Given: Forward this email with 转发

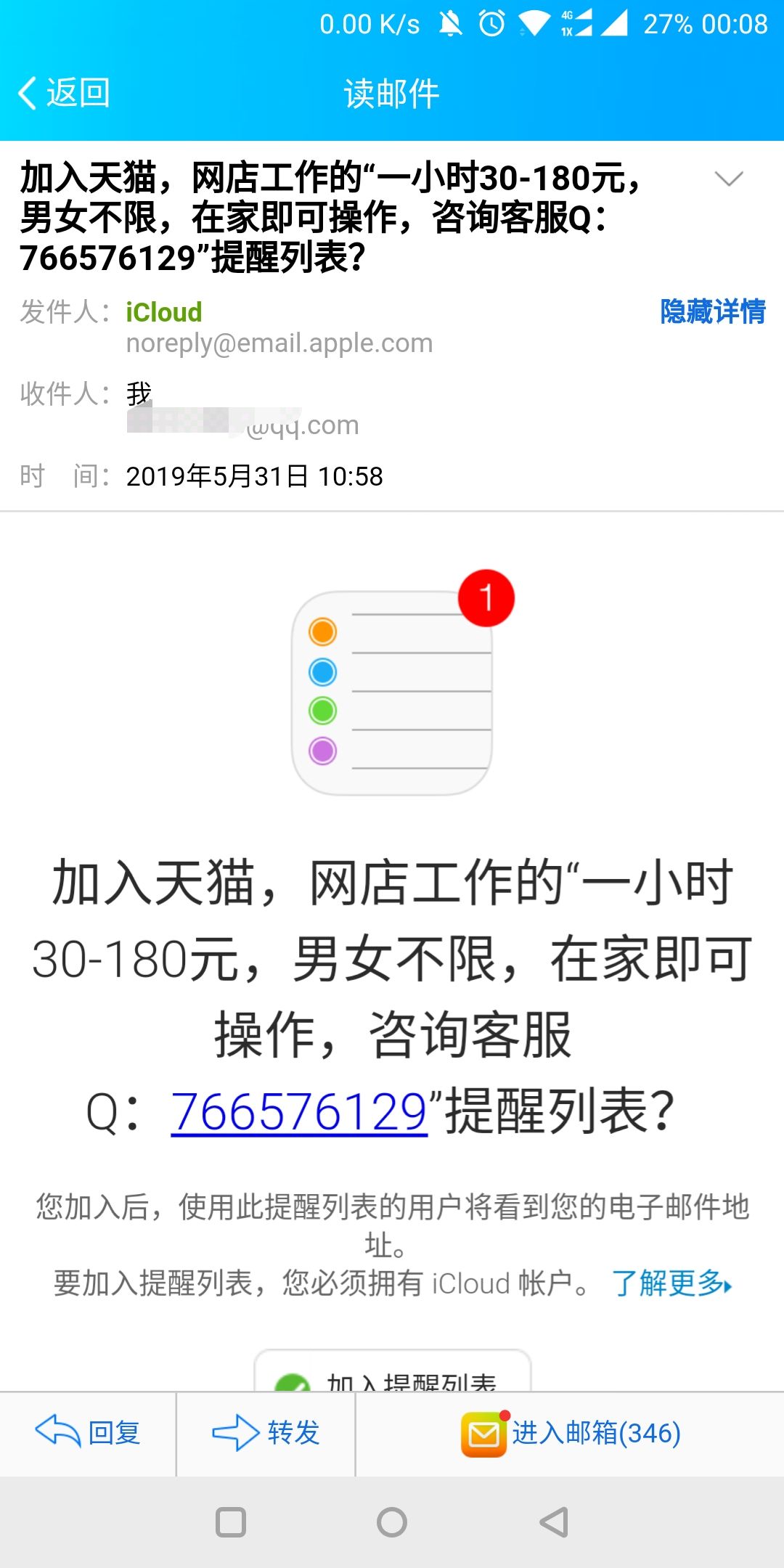Looking at the screenshot, I should 266,1433.
